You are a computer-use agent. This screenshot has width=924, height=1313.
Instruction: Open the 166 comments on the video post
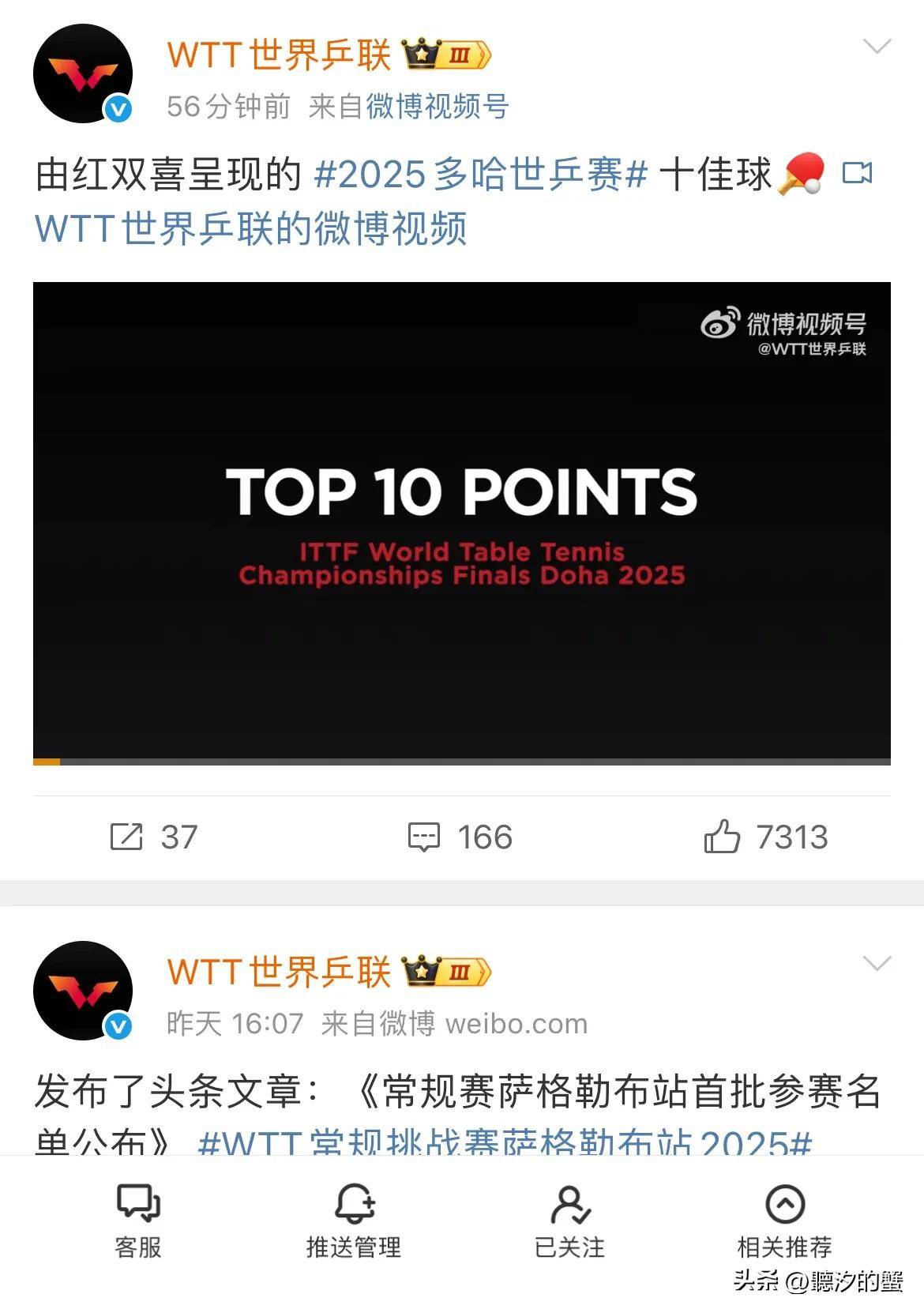tap(460, 837)
